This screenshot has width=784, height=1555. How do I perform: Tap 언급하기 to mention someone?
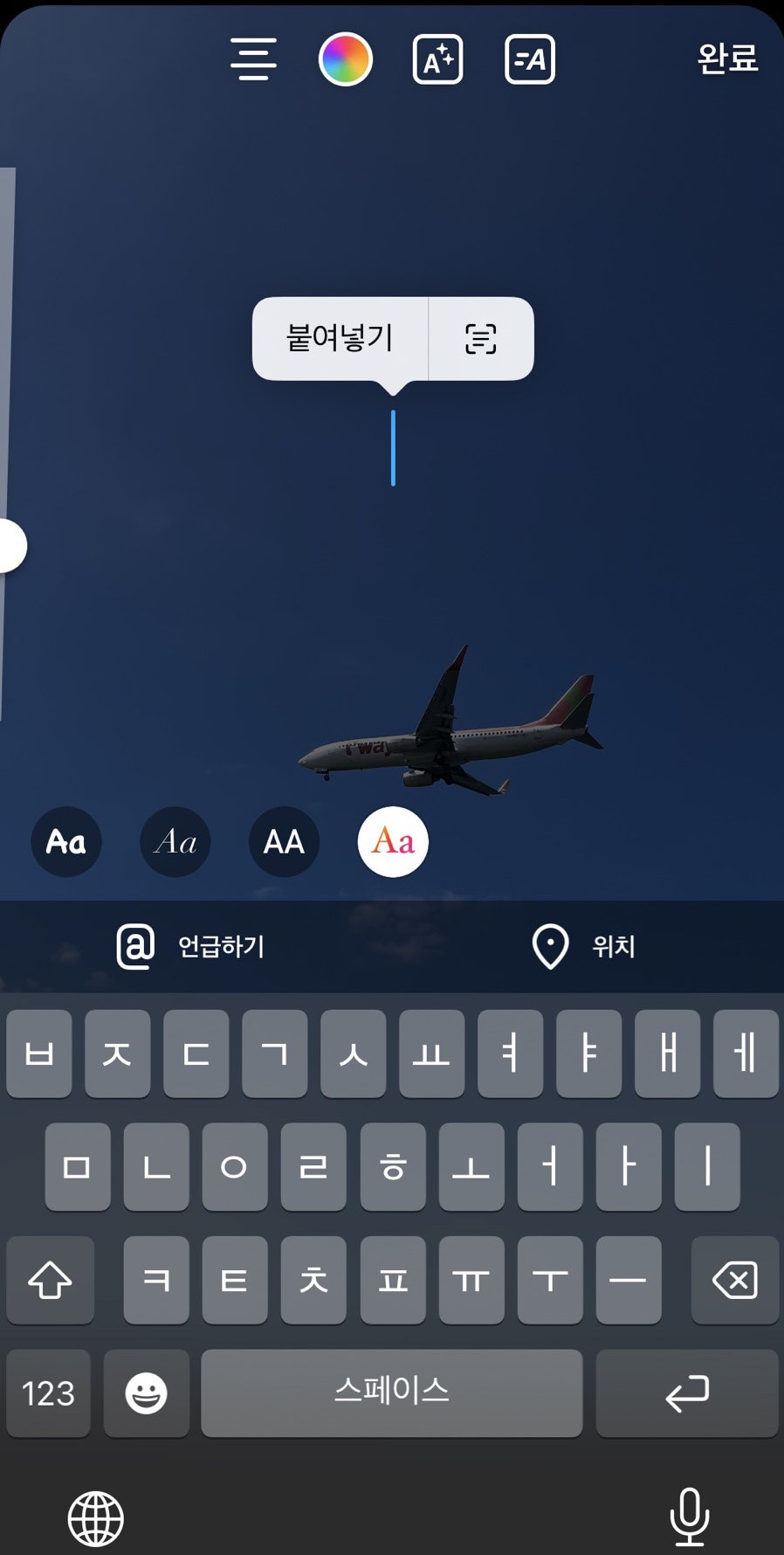(190, 947)
